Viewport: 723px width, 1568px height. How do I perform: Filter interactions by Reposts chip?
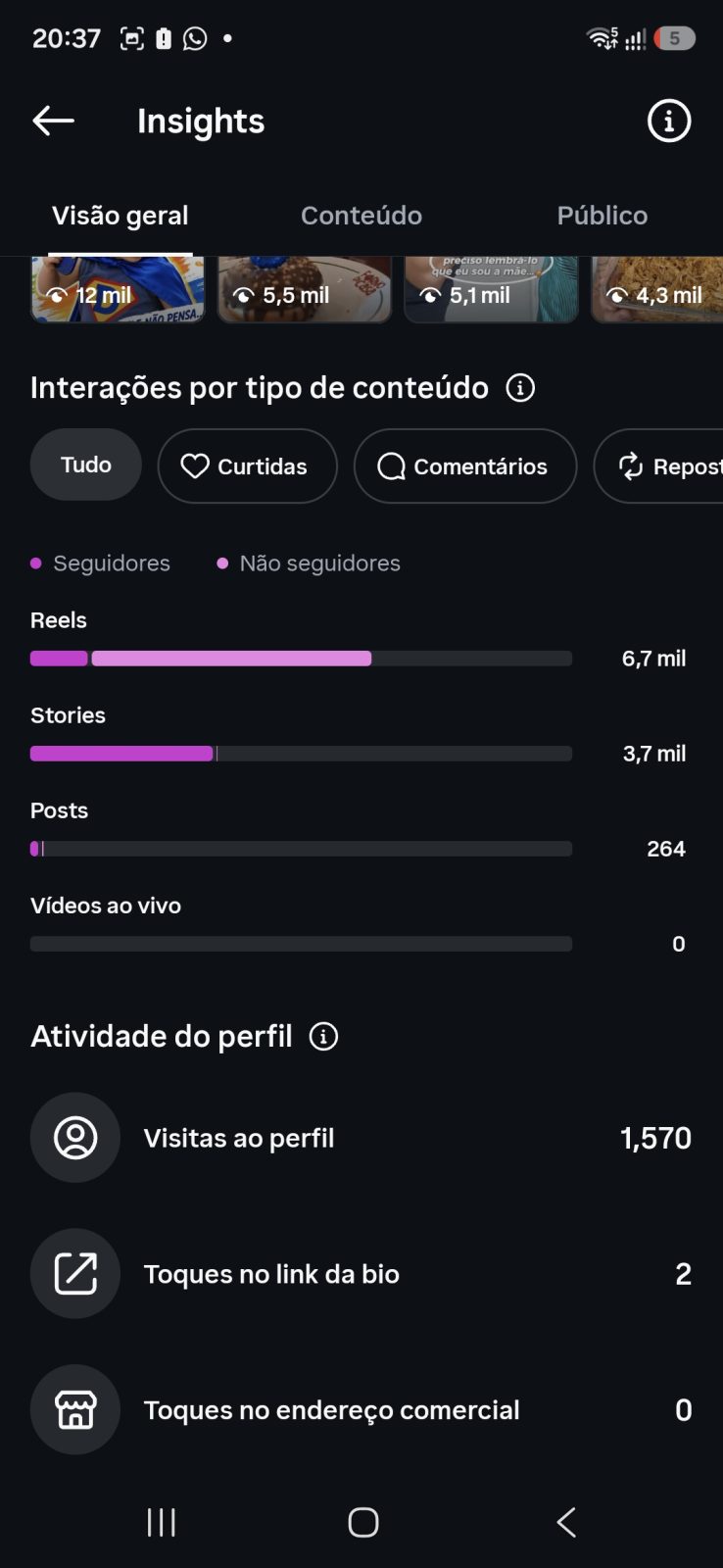tap(658, 466)
